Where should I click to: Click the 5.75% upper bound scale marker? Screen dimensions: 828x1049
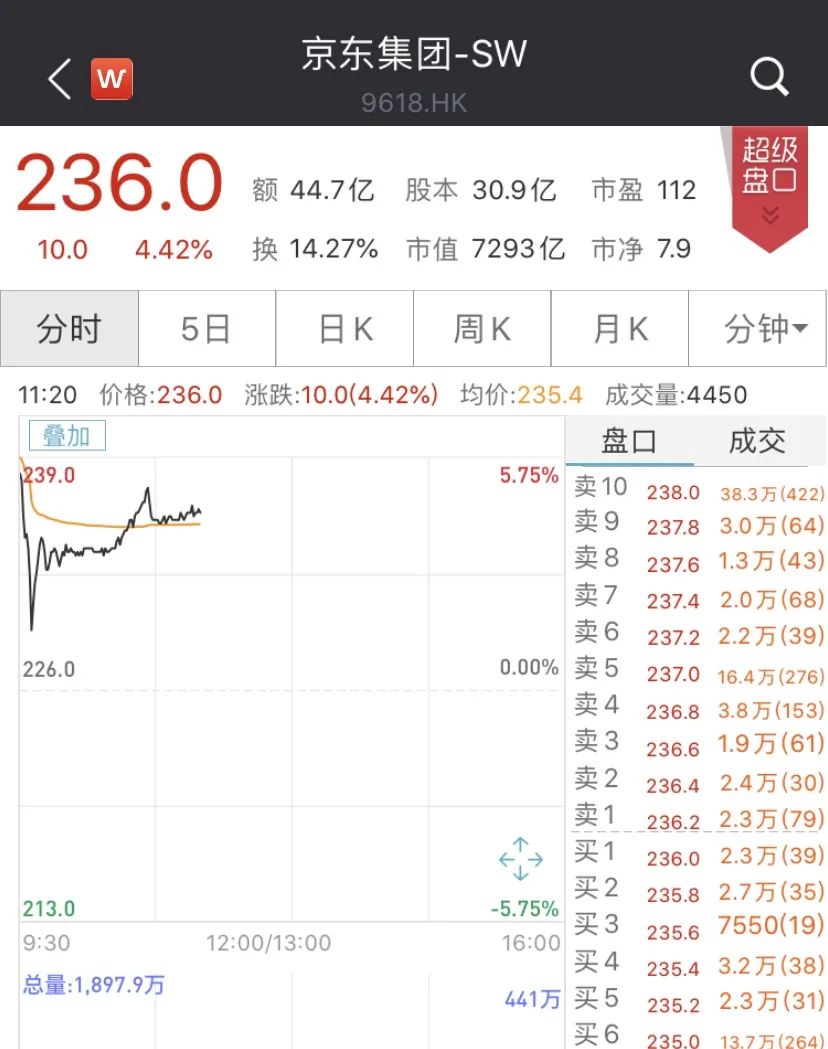pos(528,477)
